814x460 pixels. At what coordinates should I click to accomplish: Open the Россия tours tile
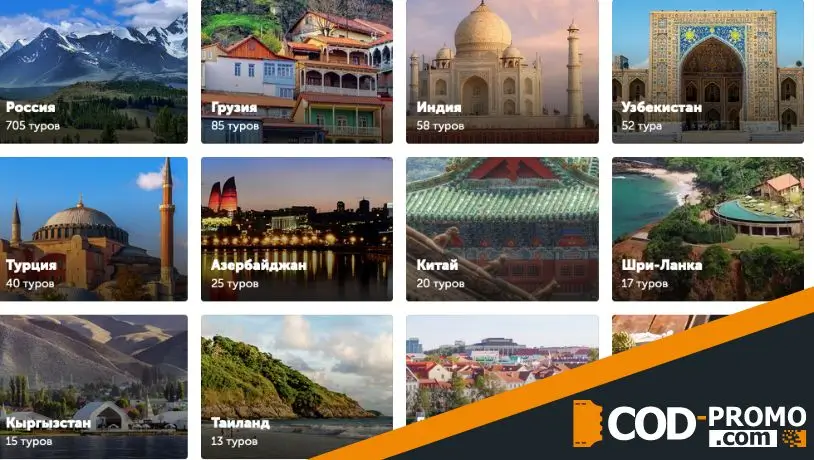[x=93, y=72]
